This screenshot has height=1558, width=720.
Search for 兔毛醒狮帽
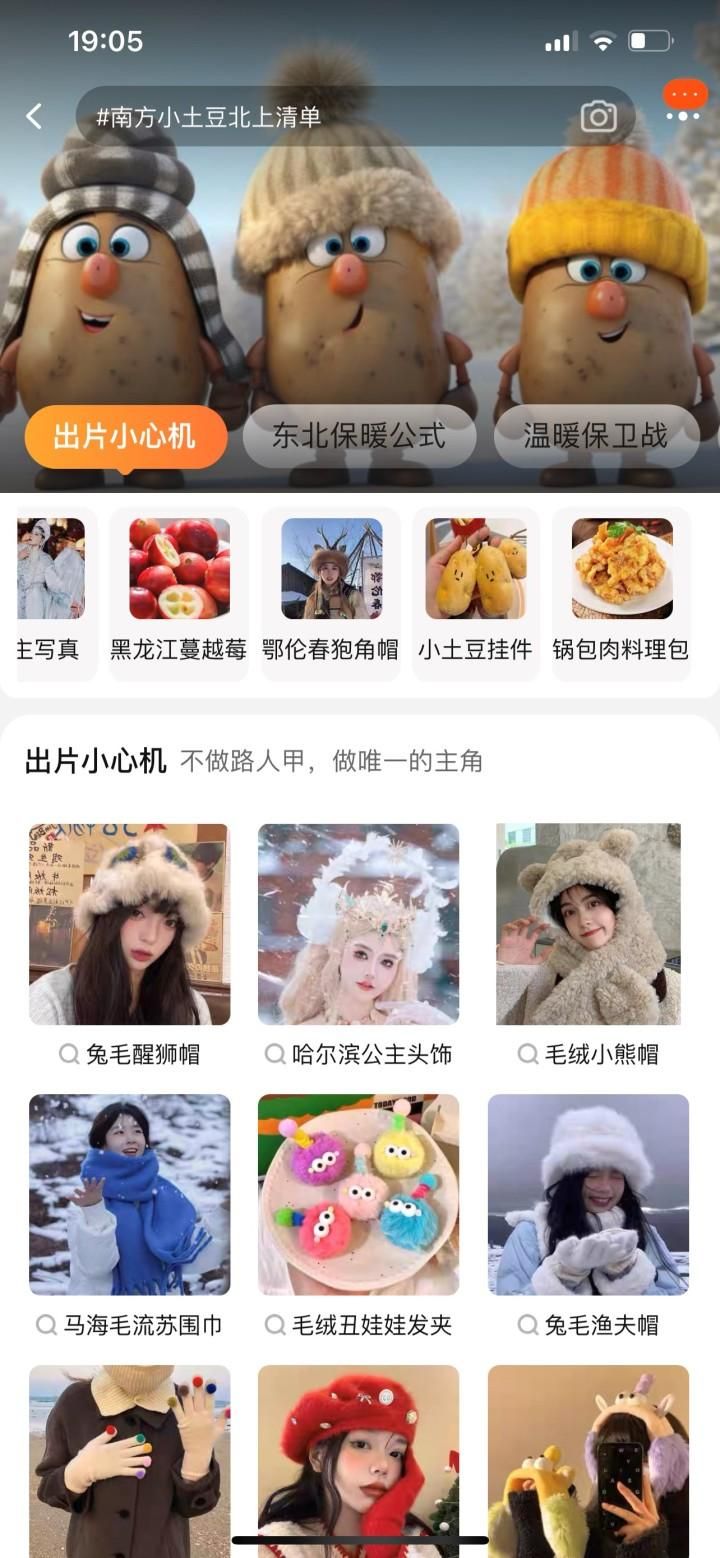[130, 1054]
